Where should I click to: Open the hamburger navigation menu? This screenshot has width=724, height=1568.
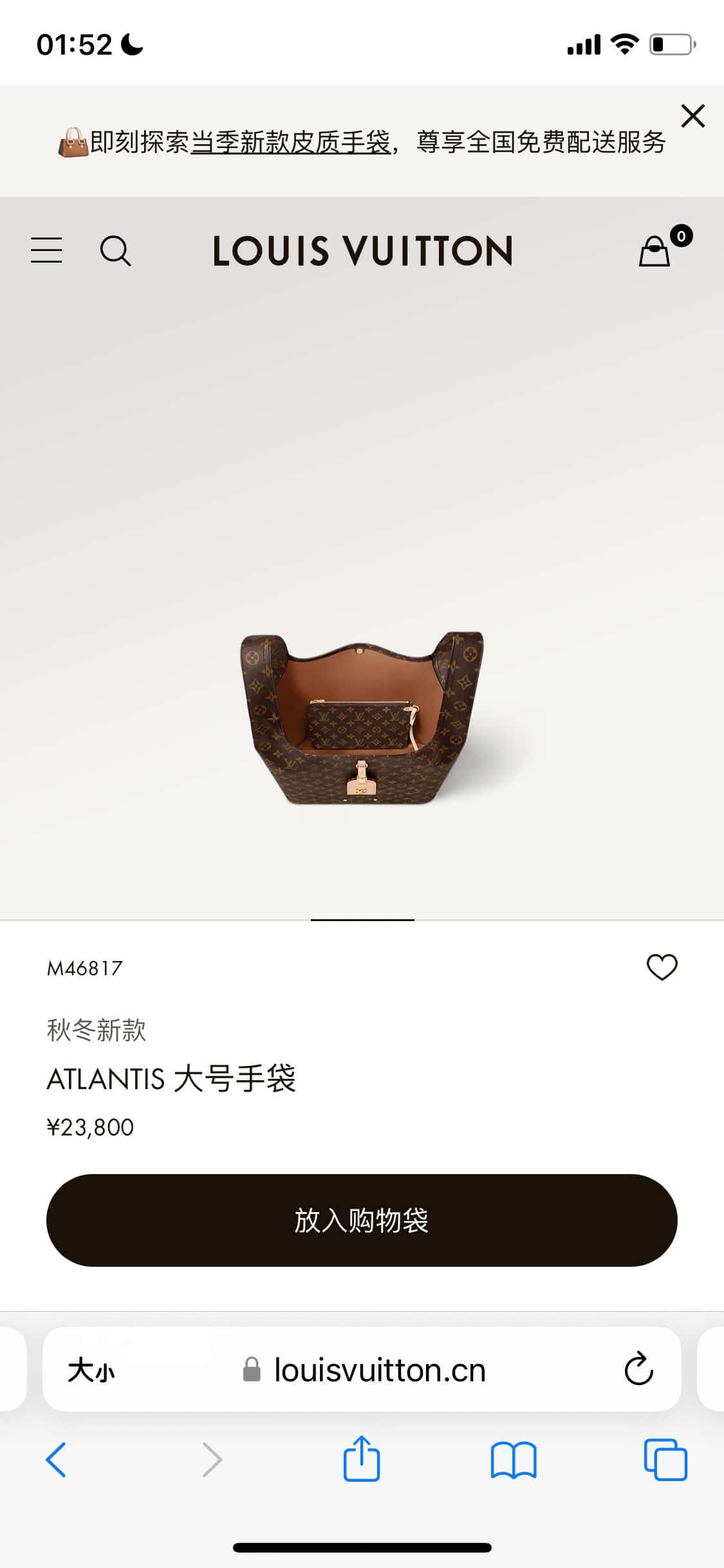point(46,250)
